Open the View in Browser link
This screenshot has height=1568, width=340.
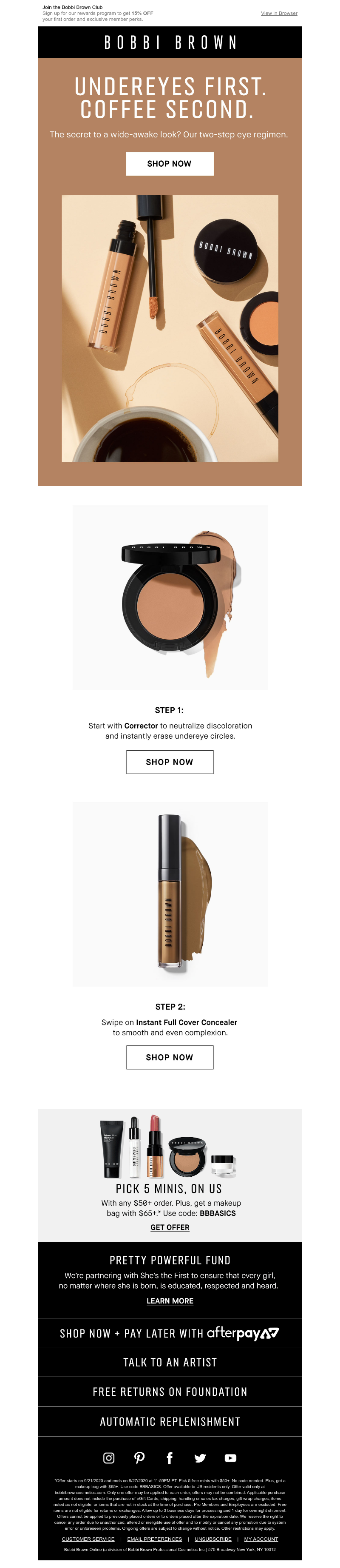[x=278, y=13]
